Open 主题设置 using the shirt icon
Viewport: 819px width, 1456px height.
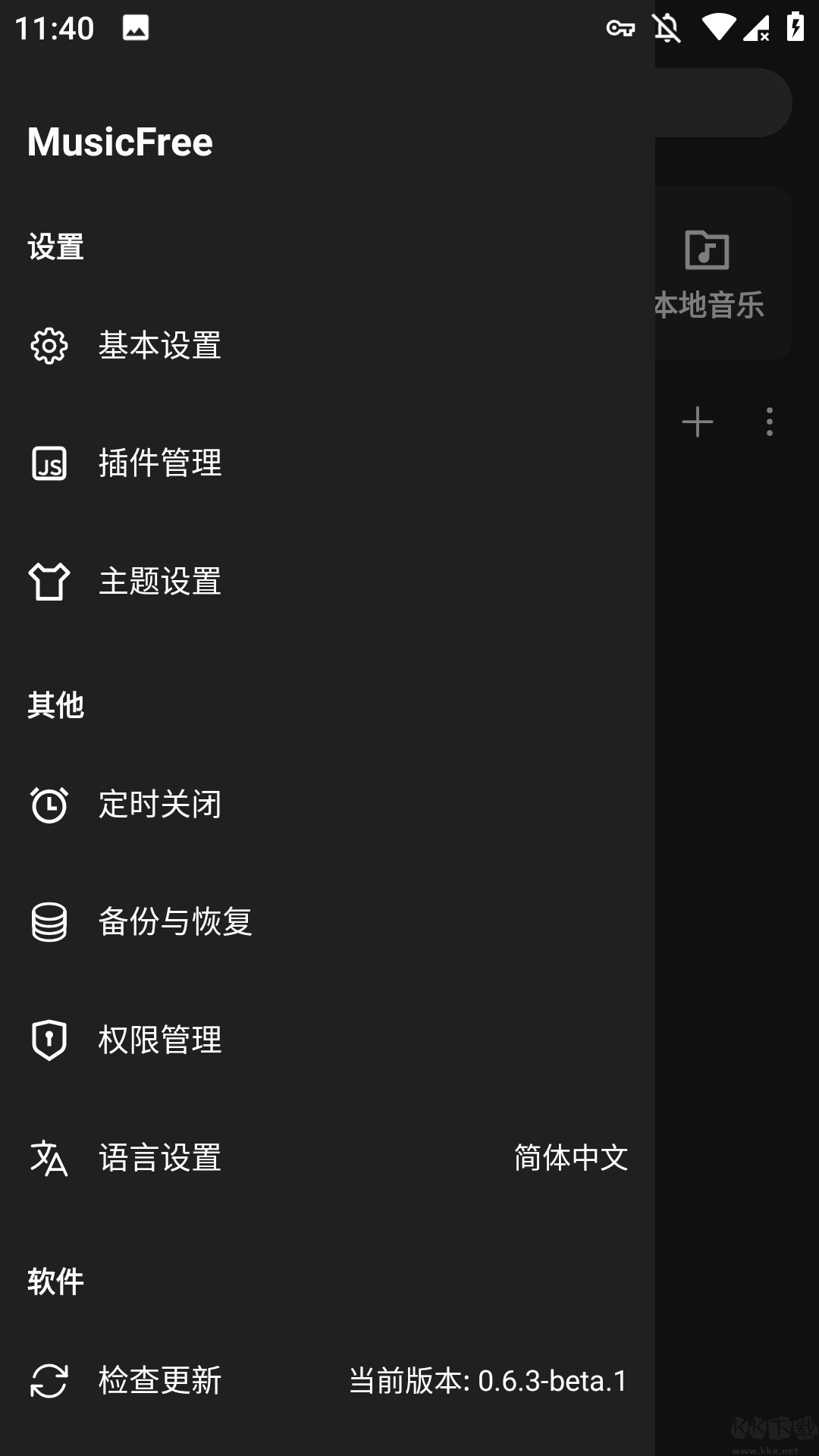click(48, 582)
